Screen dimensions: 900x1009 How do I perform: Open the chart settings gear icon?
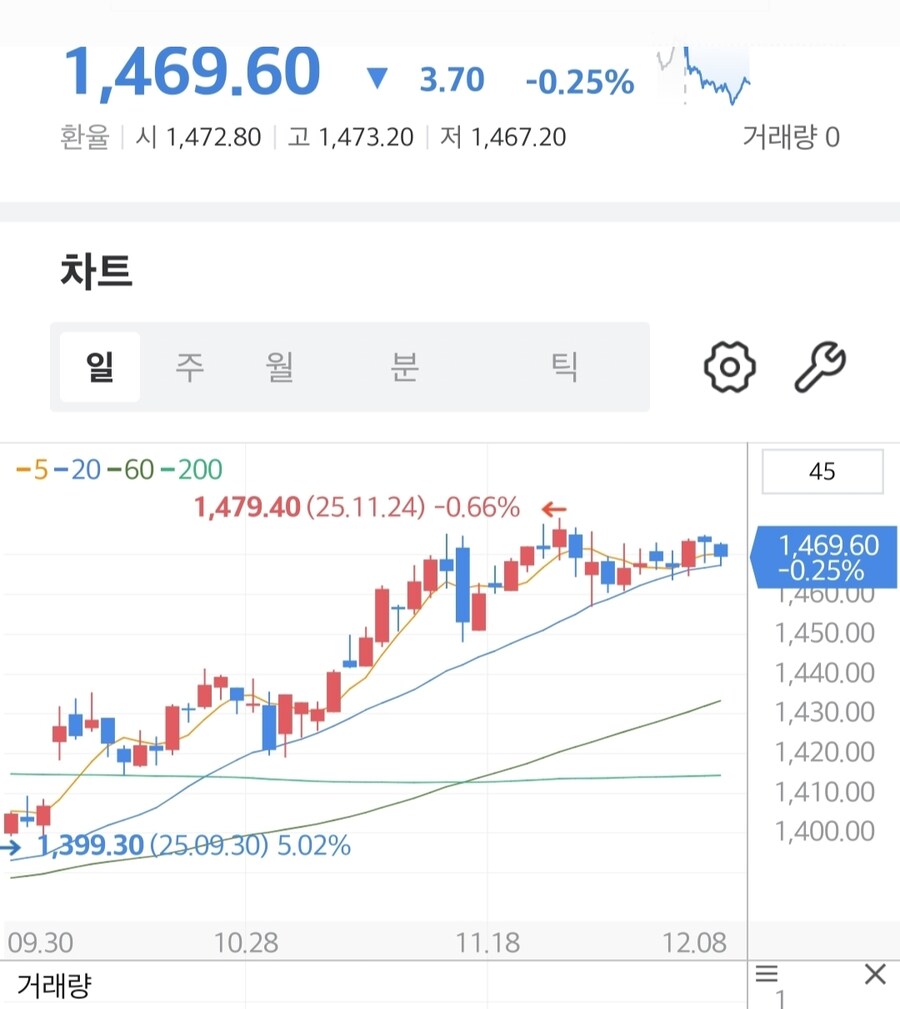[x=729, y=366]
